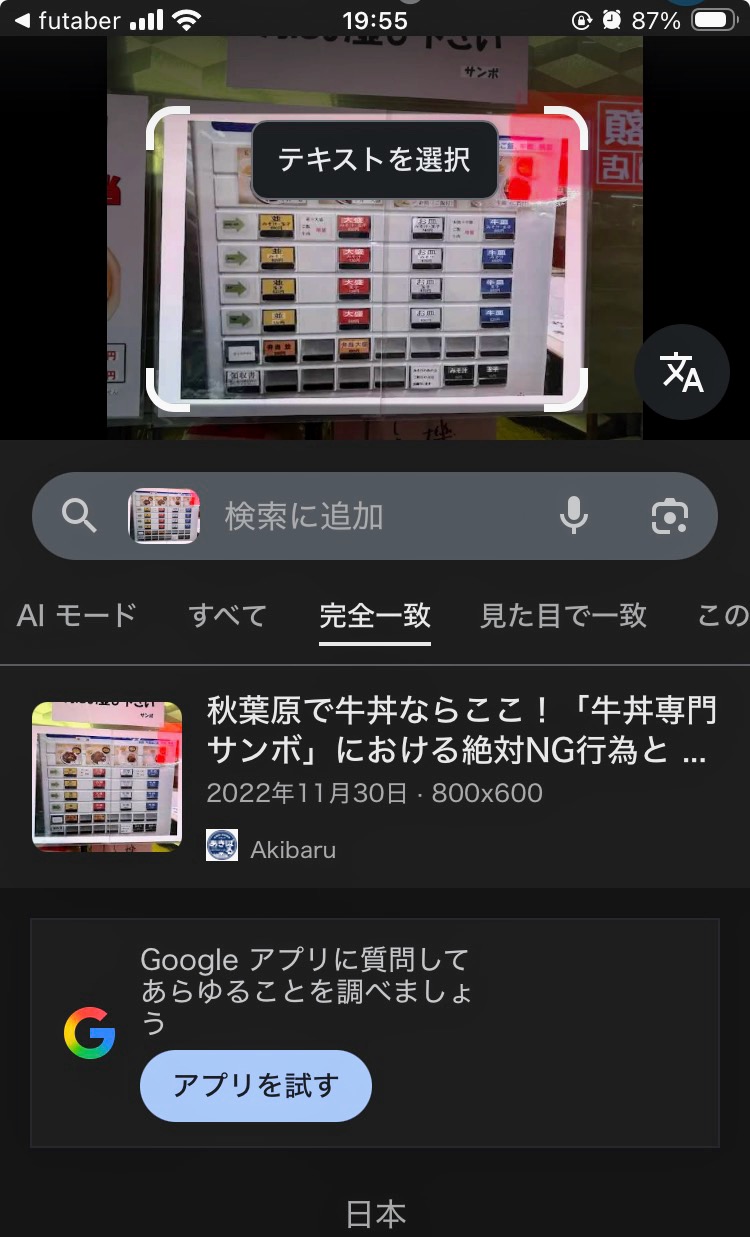Screen dimensions: 750x1237
Task: Switch to the AI モード tab
Action: coord(76,615)
